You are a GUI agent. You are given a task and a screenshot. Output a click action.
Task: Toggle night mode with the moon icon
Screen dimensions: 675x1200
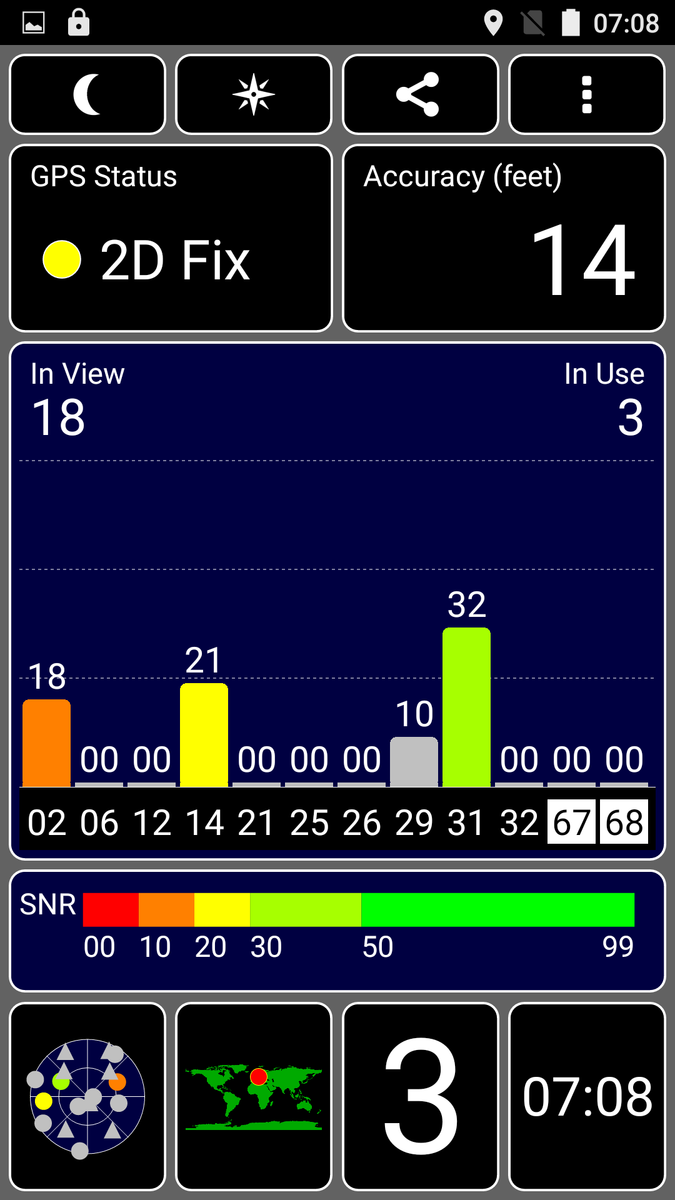(88, 95)
